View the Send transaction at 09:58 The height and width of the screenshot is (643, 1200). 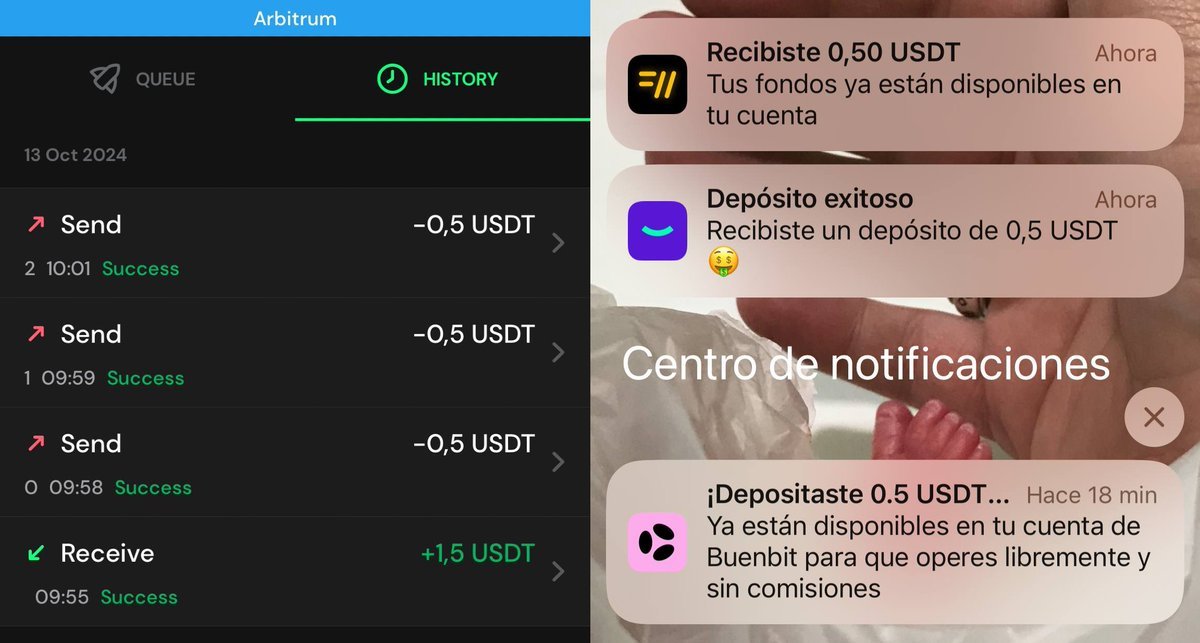click(x=295, y=462)
